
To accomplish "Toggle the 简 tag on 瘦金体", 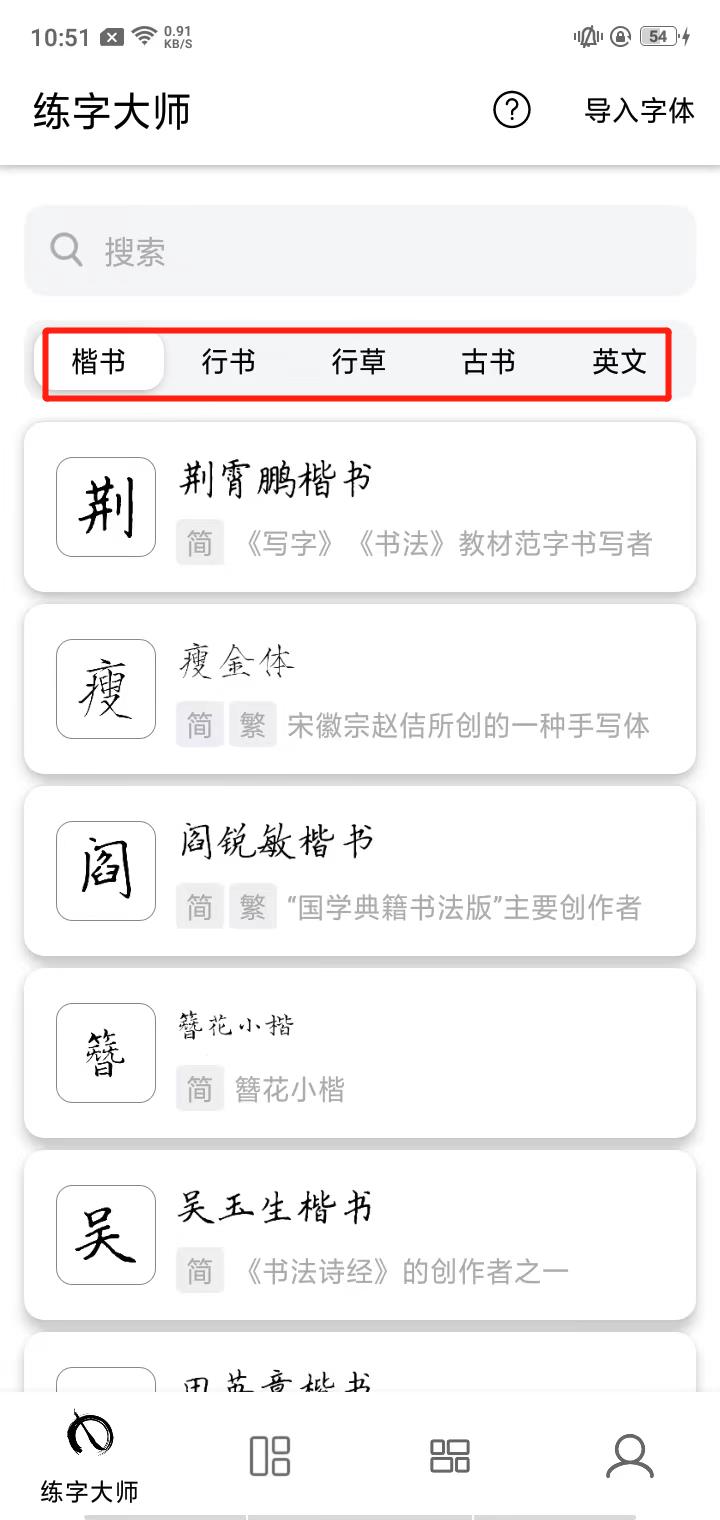I will [x=199, y=725].
